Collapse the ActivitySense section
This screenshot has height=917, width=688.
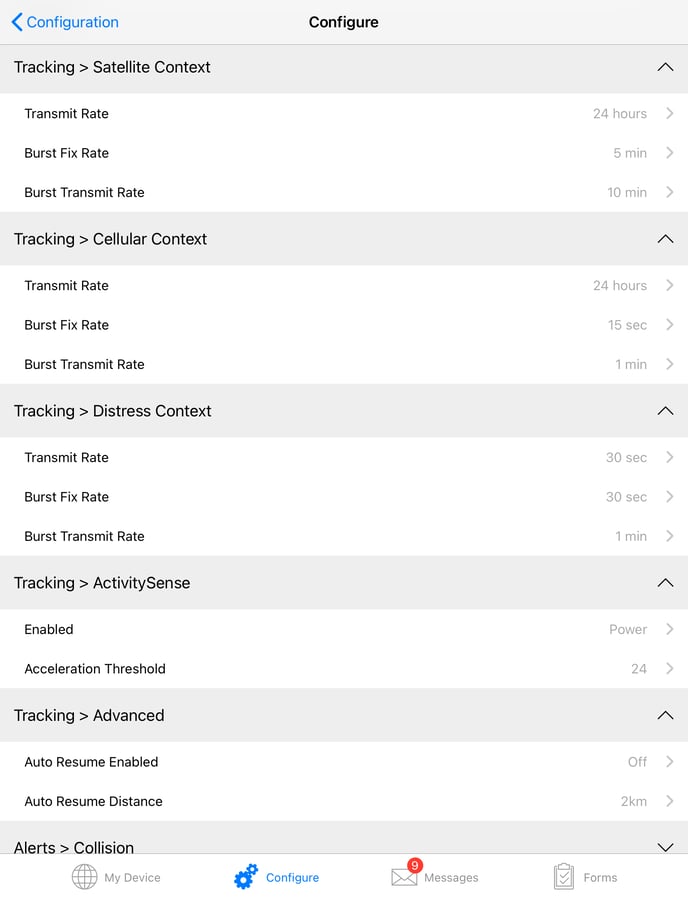665,583
